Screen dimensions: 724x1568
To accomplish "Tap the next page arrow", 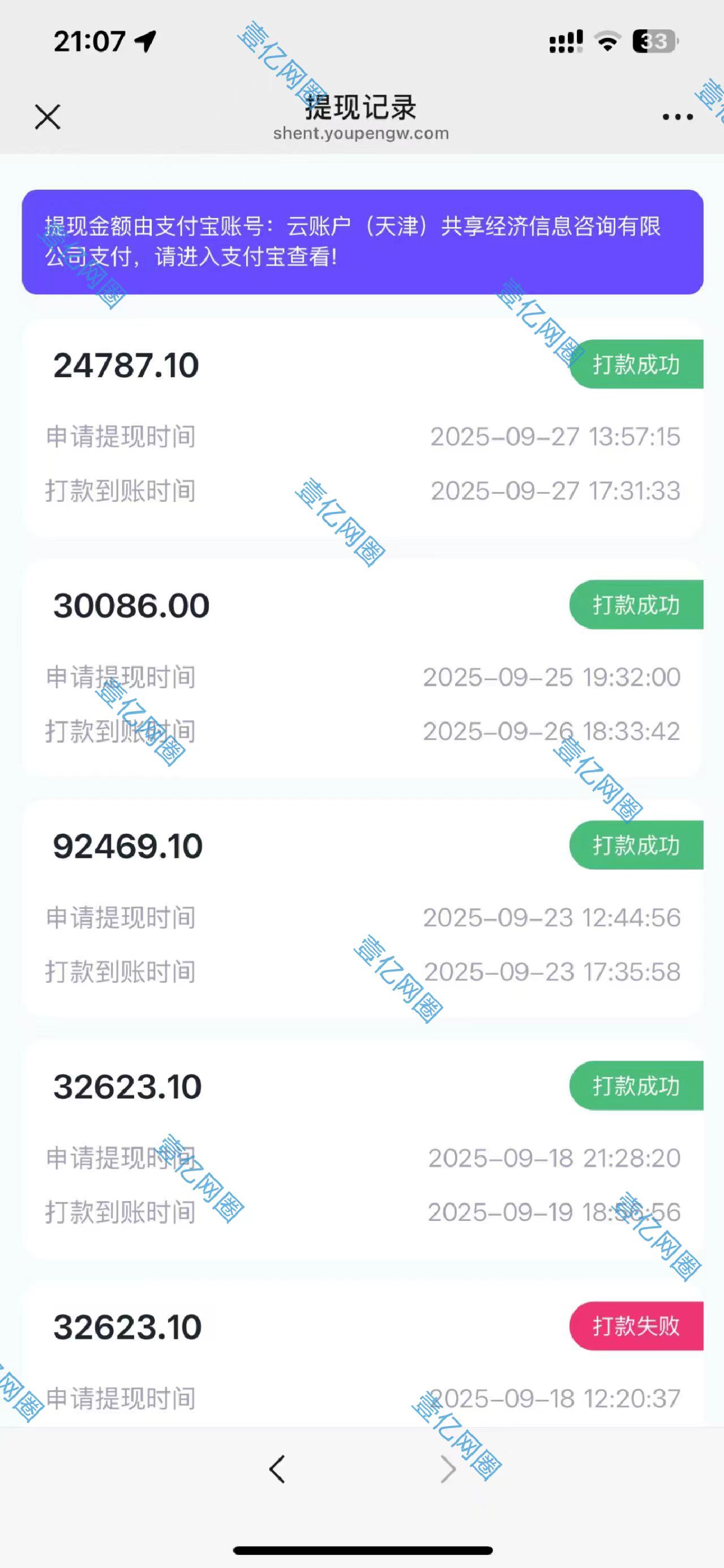I will point(448,1468).
